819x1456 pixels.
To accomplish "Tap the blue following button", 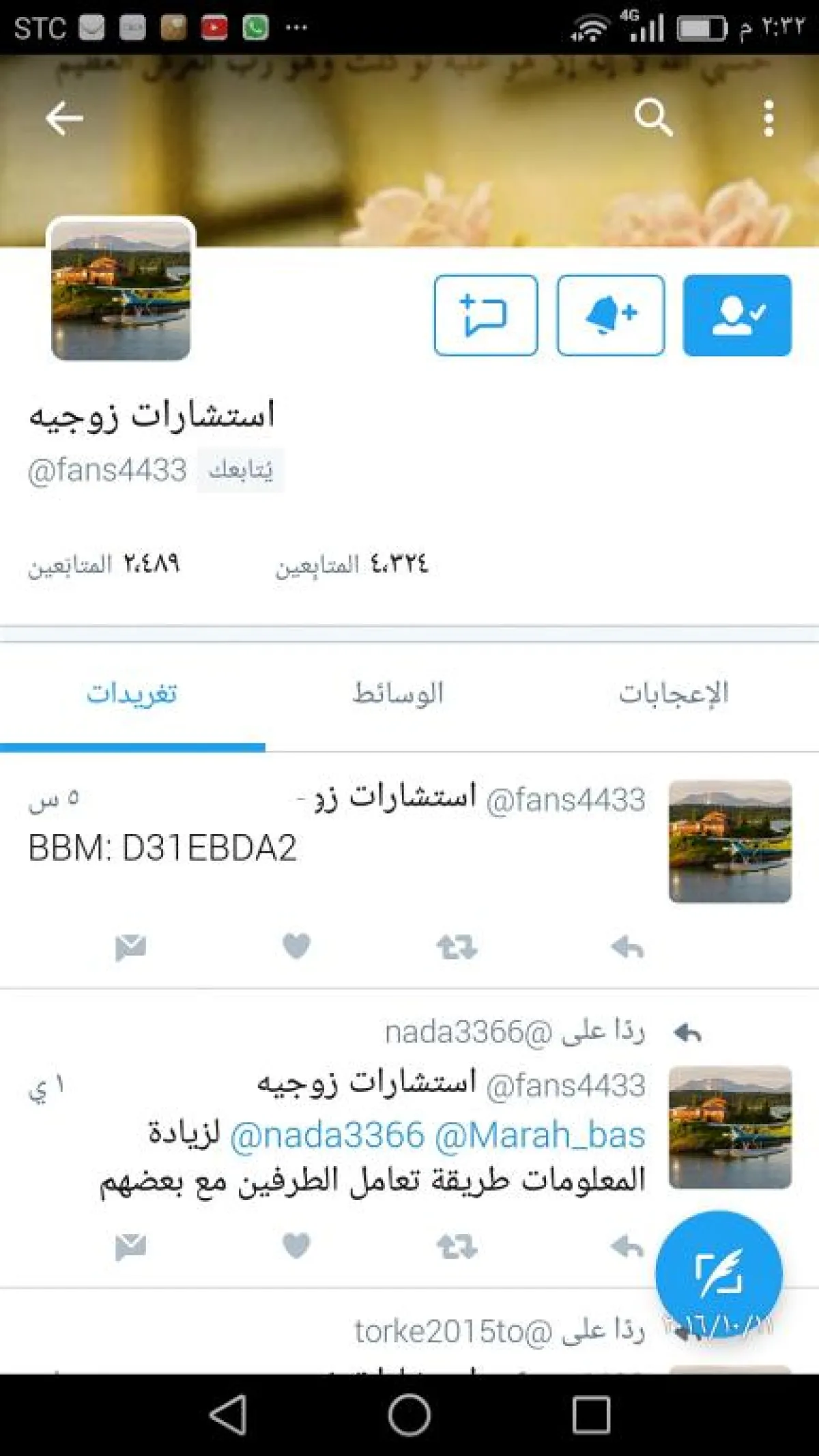I will (737, 315).
